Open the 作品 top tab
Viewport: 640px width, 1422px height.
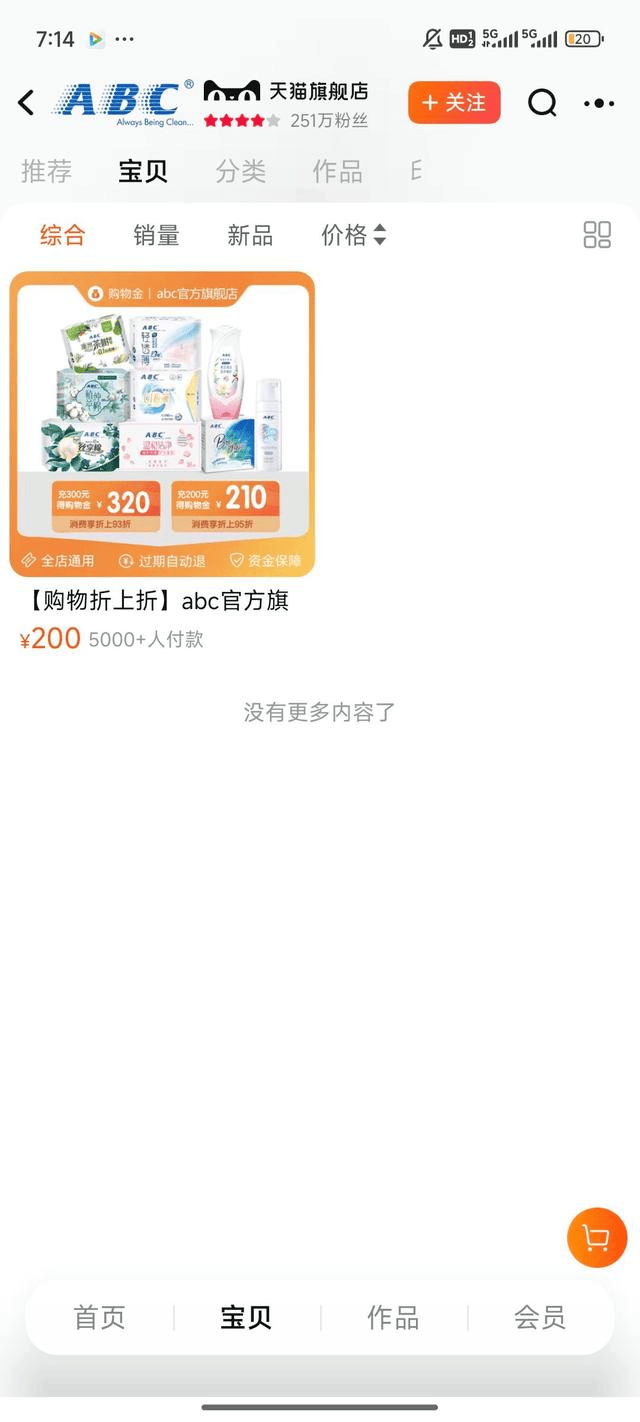(x=337, y=172)
